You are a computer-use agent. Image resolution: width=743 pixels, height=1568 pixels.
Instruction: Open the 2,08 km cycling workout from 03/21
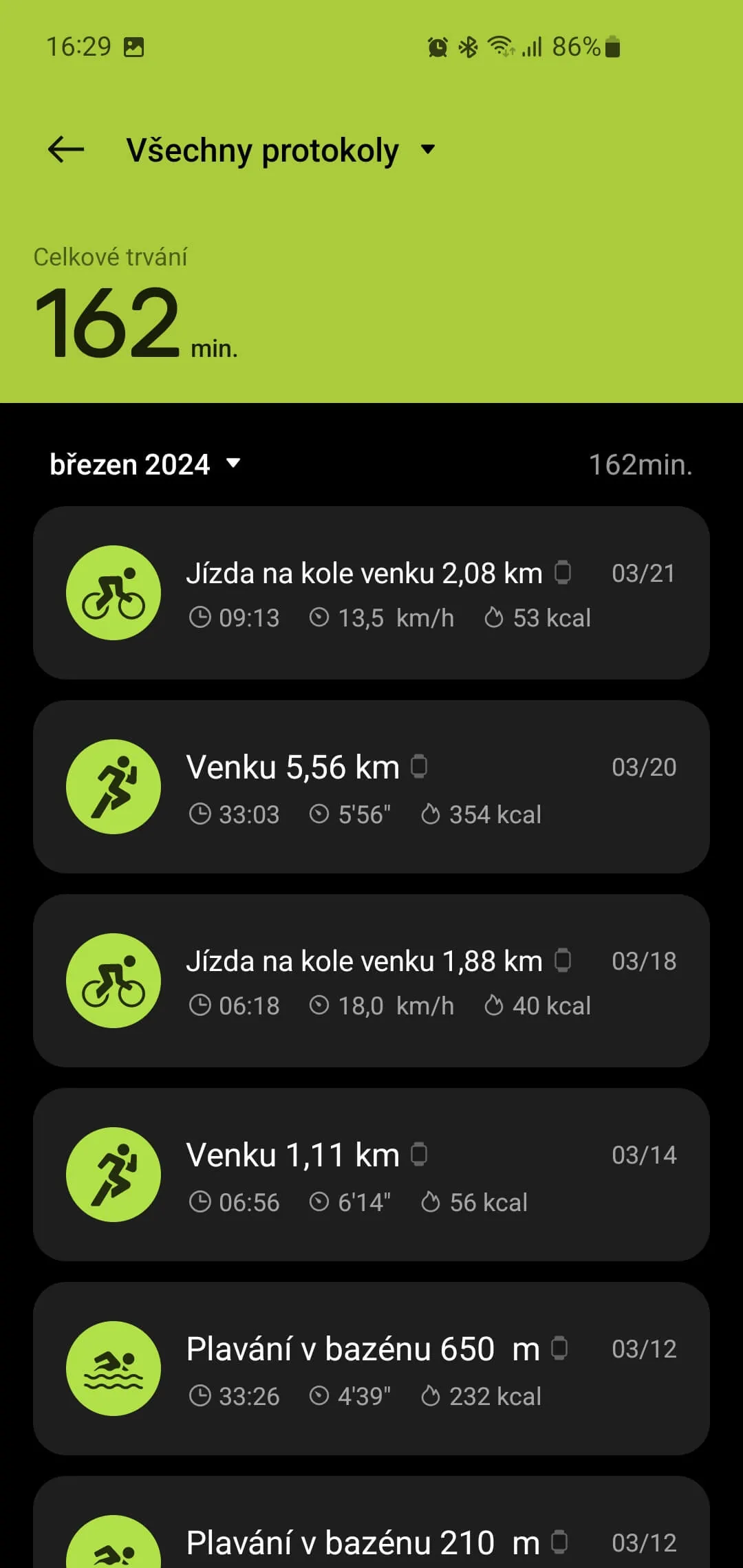371,593
